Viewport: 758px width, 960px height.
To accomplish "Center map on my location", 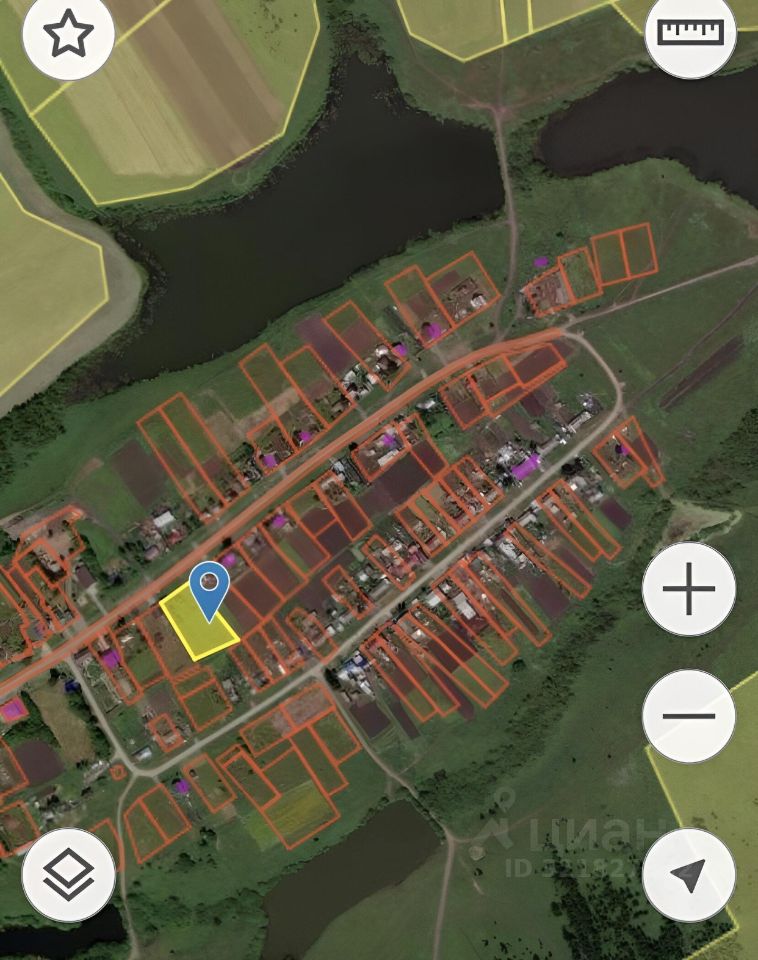I will pyautogui.click(x=689, y=875).
